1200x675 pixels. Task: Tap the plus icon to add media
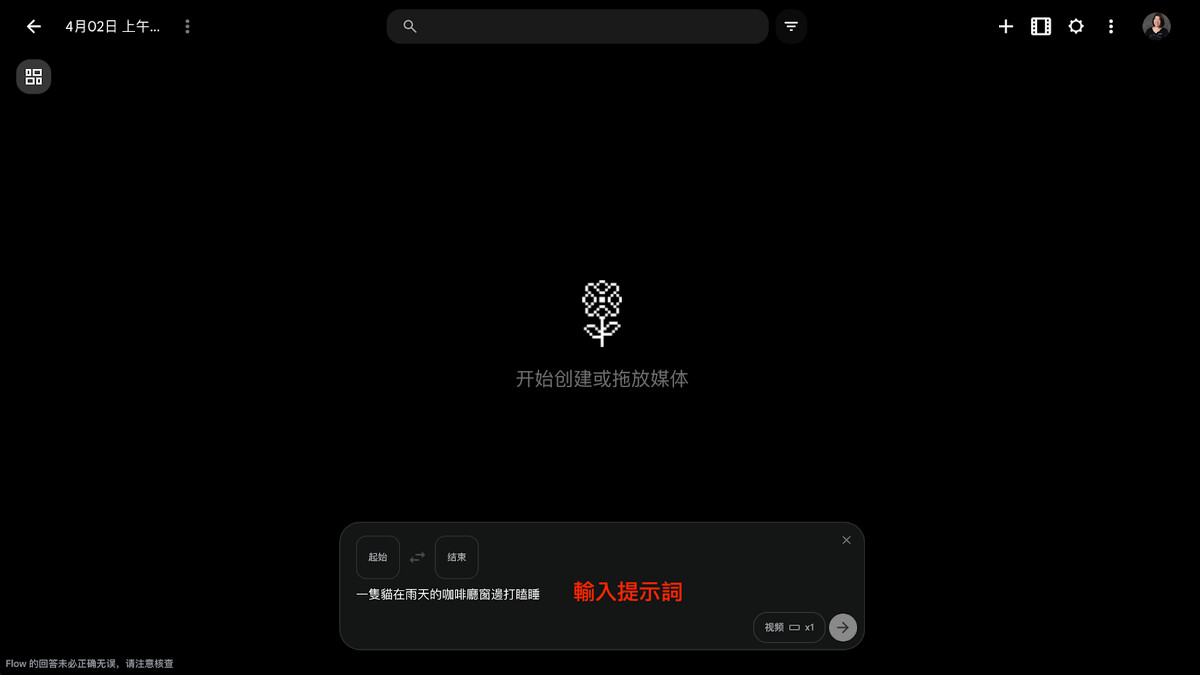tap(1006, 27)
